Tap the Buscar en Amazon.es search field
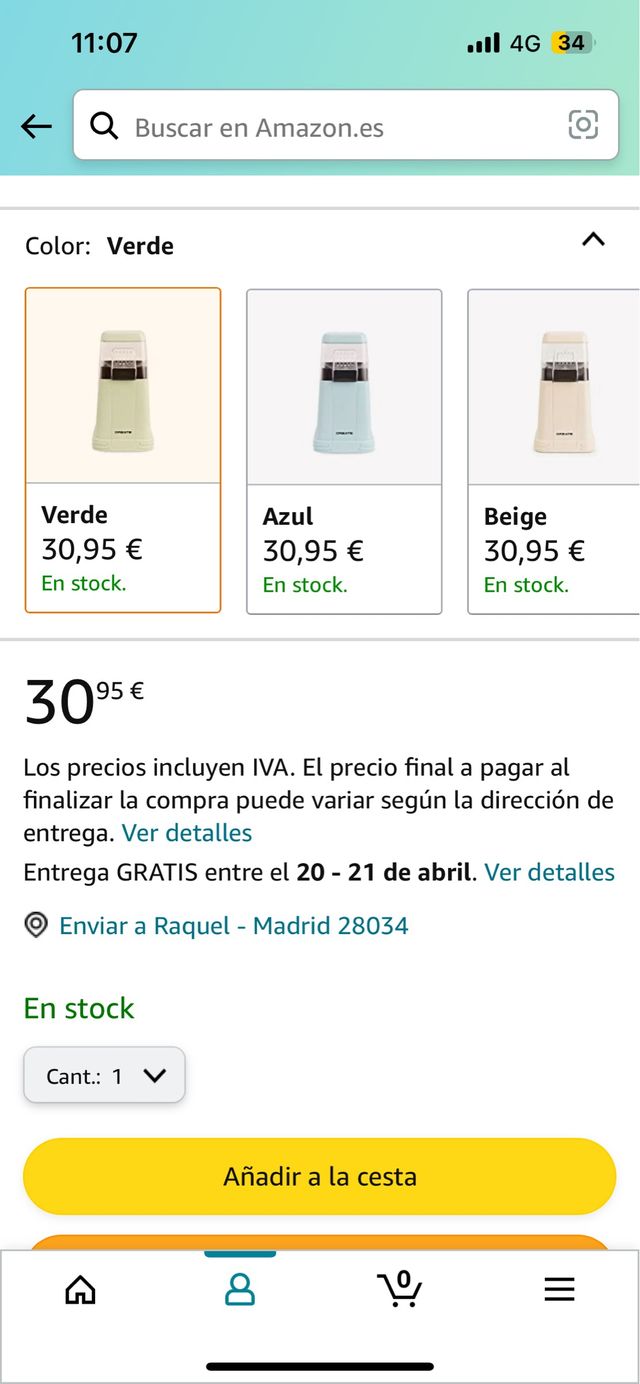 point(330,127)
